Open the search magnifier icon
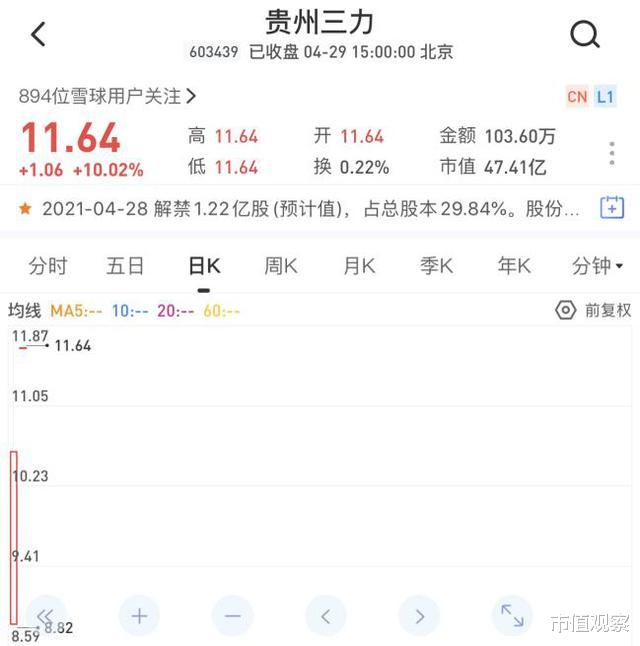This screenshot has width=640, height=646. 584,35
